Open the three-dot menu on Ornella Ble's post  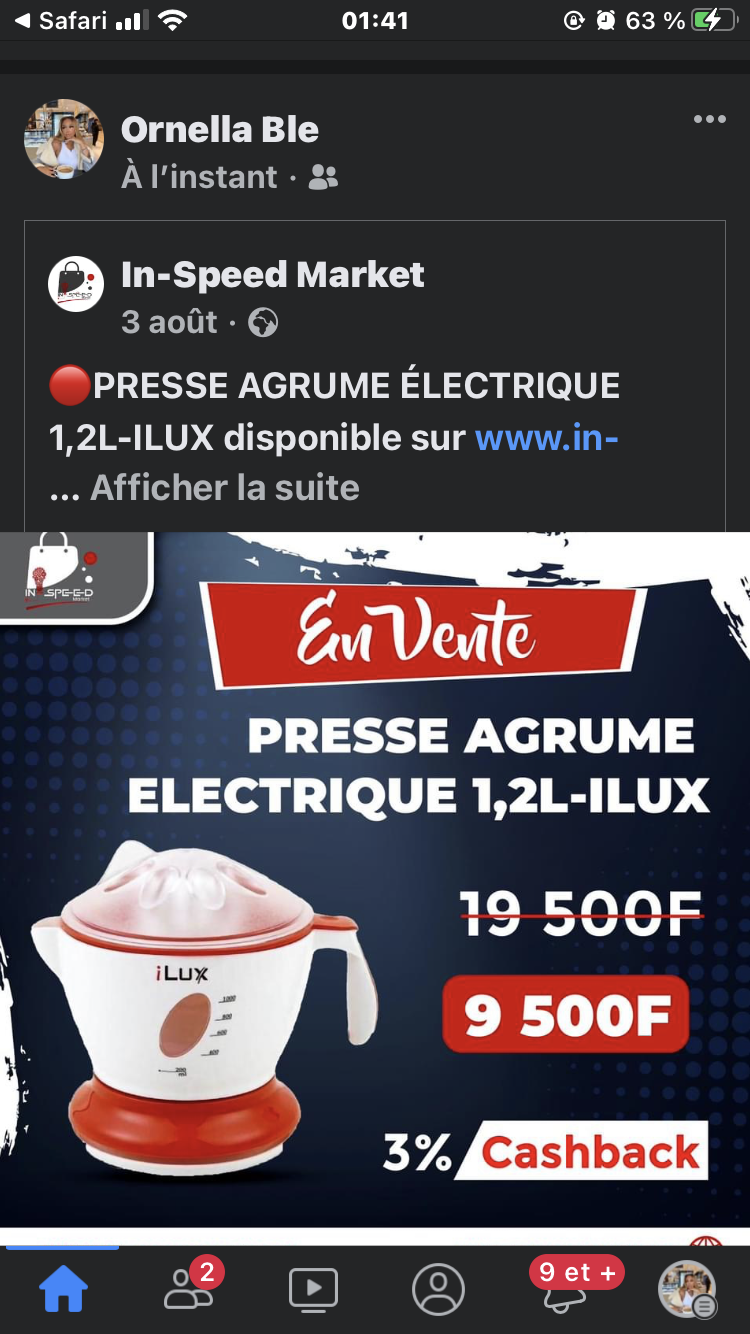pyautogui.click(x=709, y=119)
